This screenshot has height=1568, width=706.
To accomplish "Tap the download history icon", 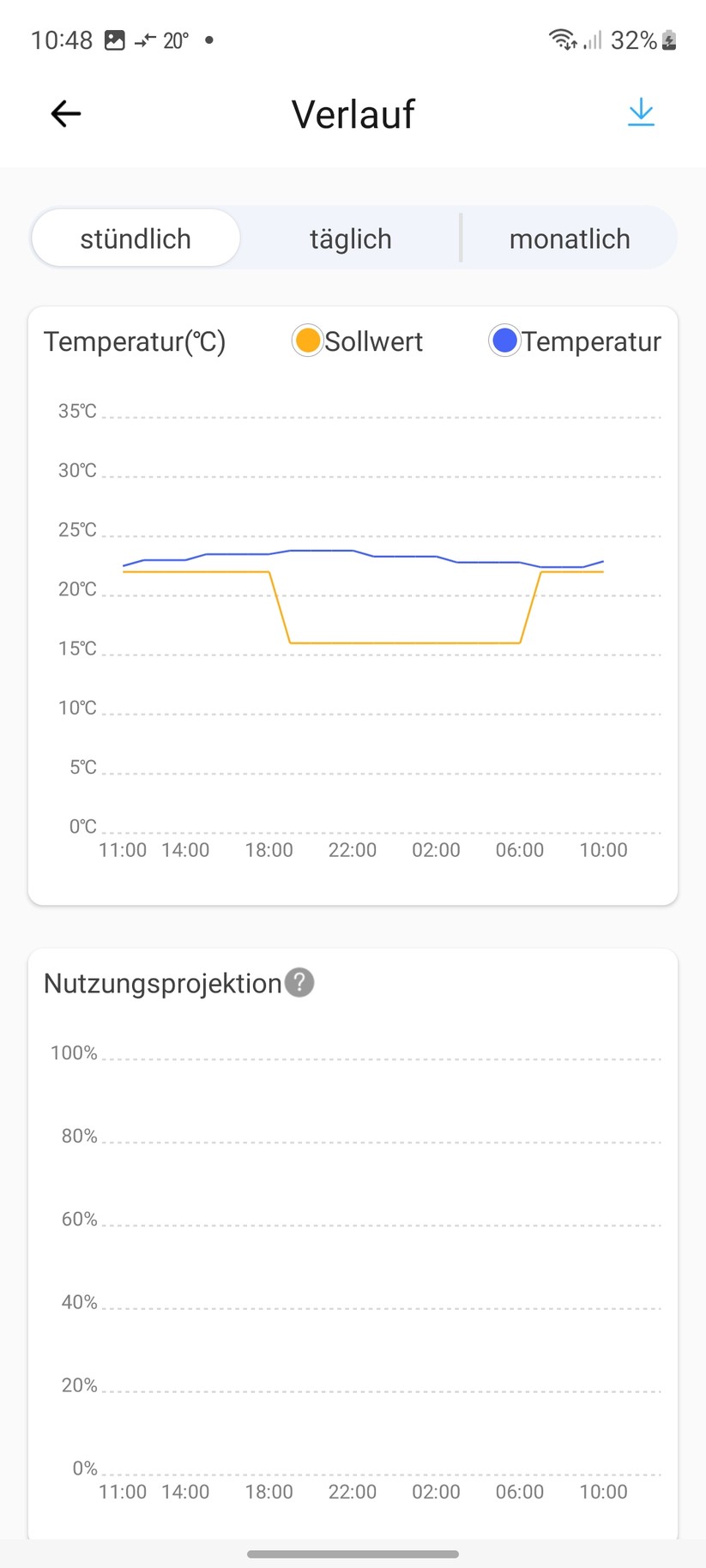I will coord(641,112).
